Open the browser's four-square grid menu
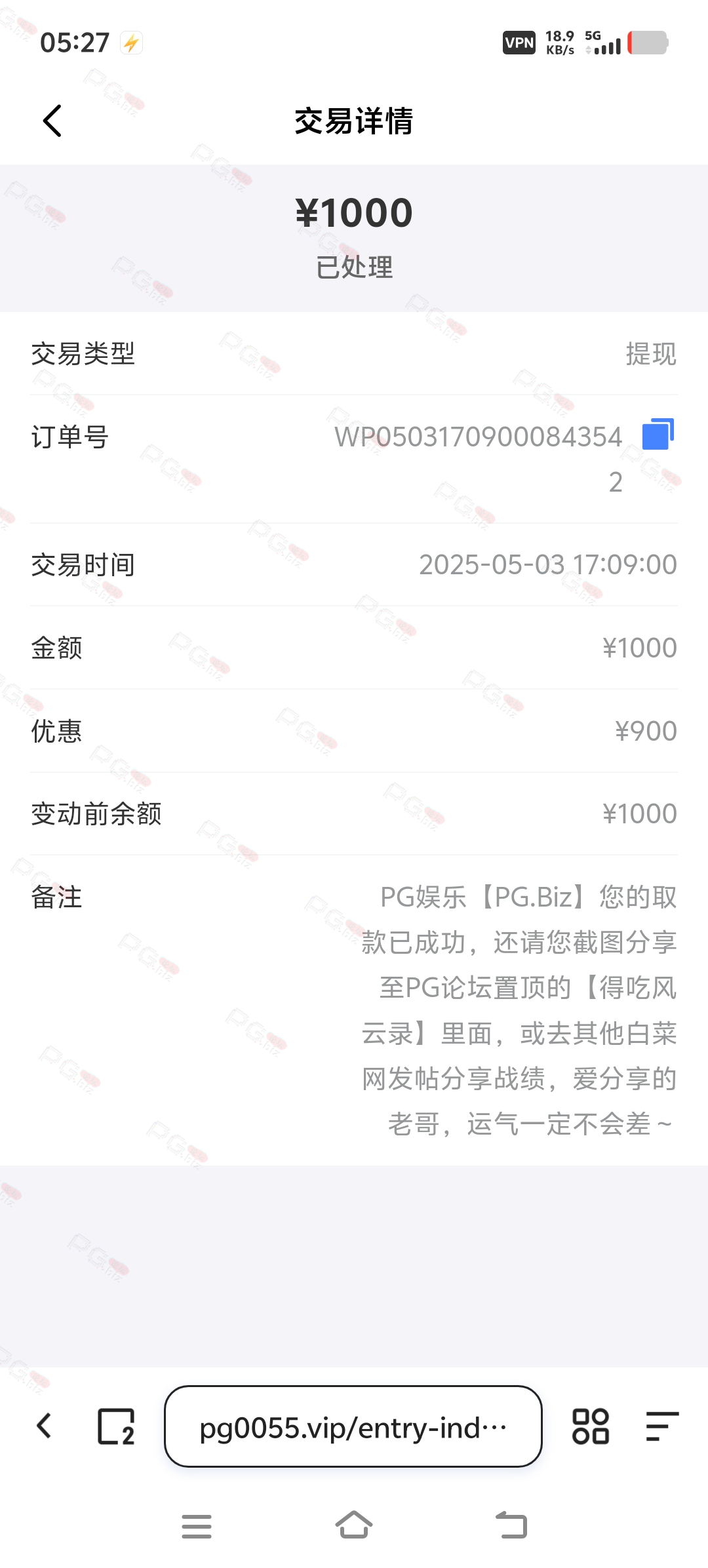Screen dimensions: 708x1568 pyautogui.click(x=591, y=1426)
